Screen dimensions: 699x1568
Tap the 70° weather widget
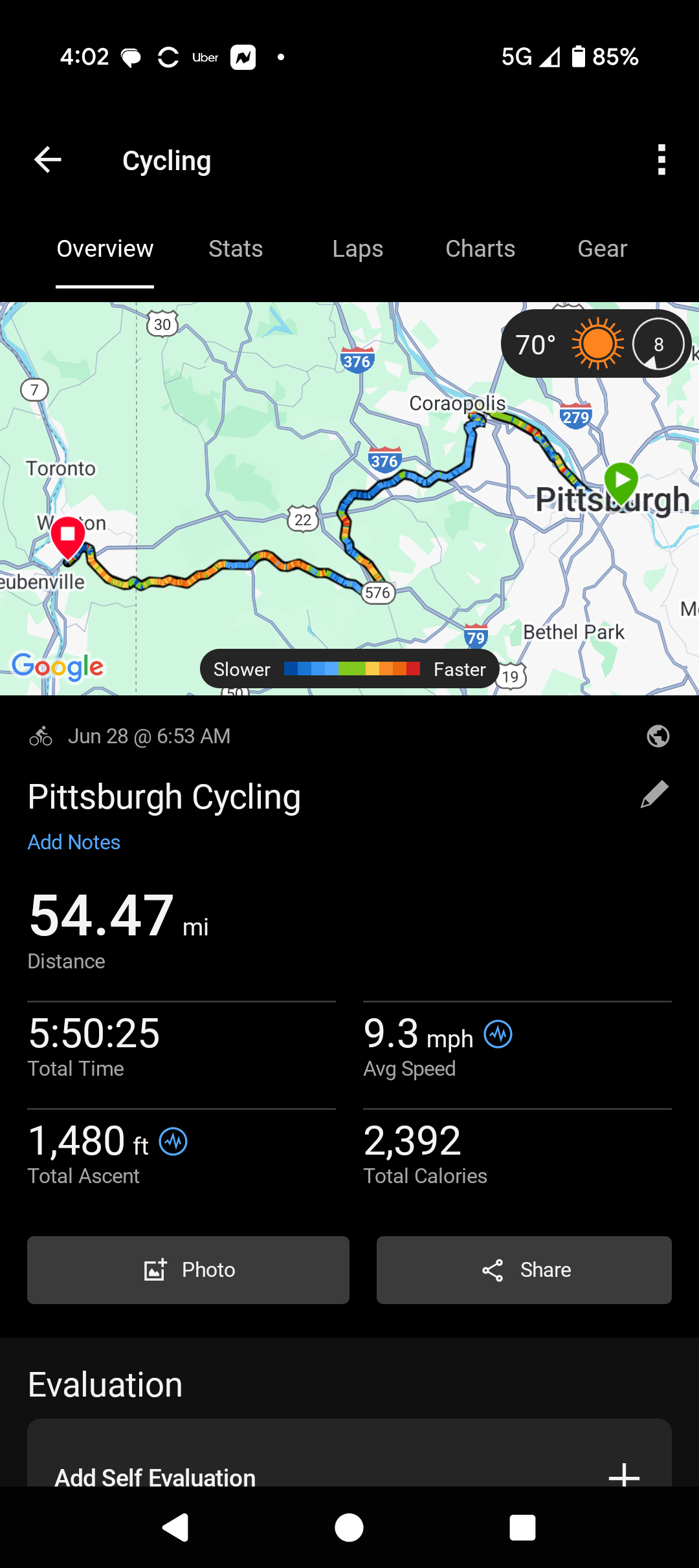click(x=594, y=344)
